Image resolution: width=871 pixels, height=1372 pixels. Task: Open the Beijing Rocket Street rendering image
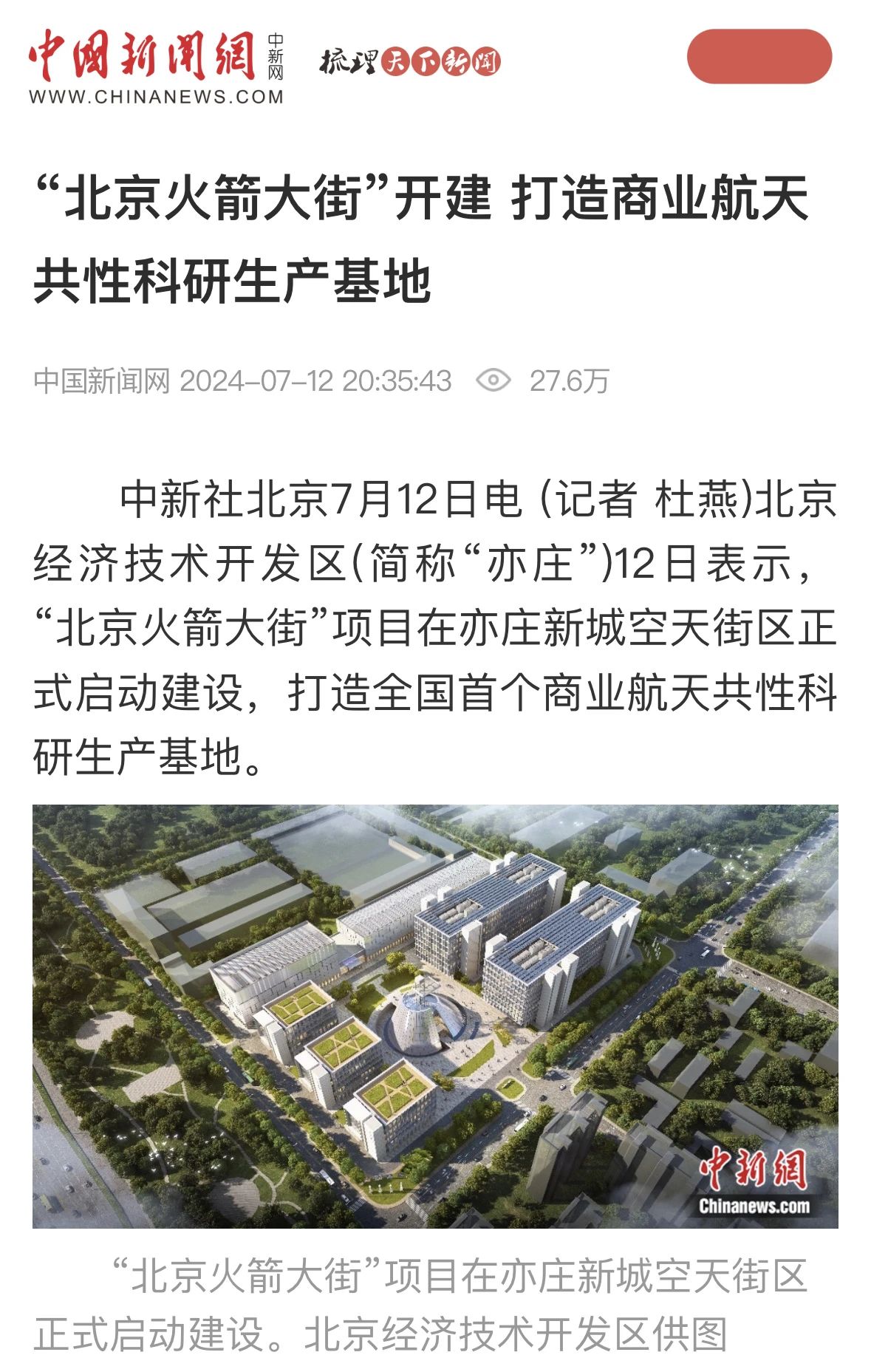point(435,1016)
